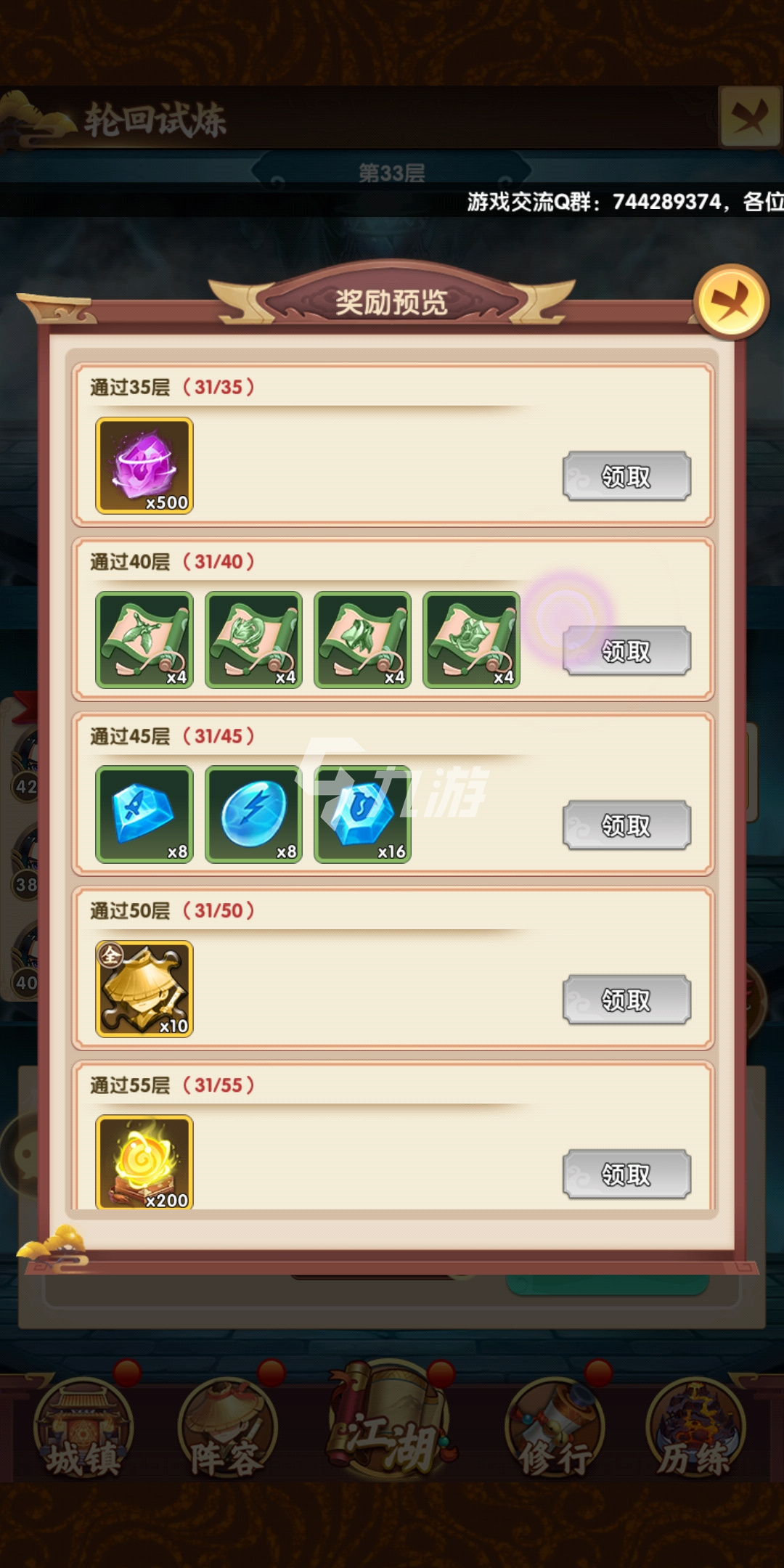Screen dimensions: 784x1568
Task: Claim the 通过40层 reward
Action: point(626,651)
